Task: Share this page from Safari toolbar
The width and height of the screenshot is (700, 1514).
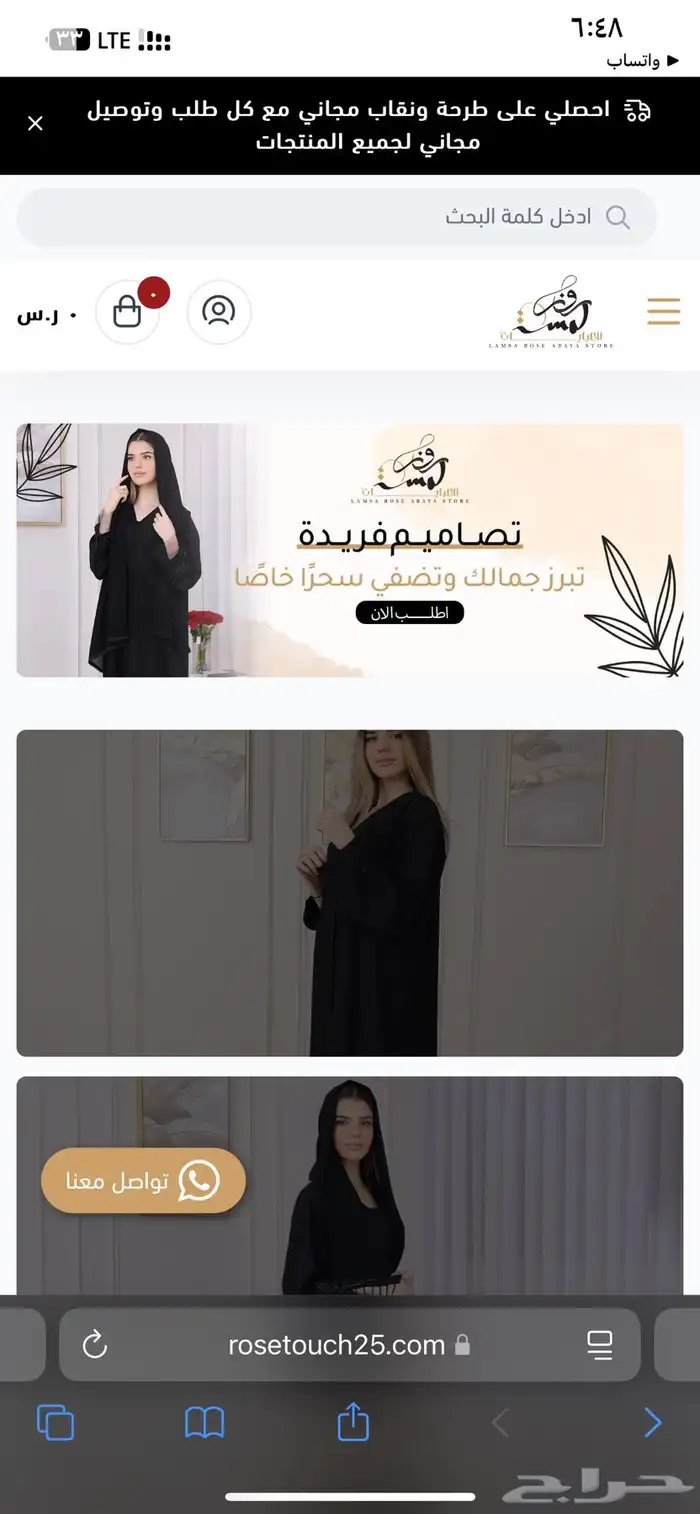Action: 353,1422
